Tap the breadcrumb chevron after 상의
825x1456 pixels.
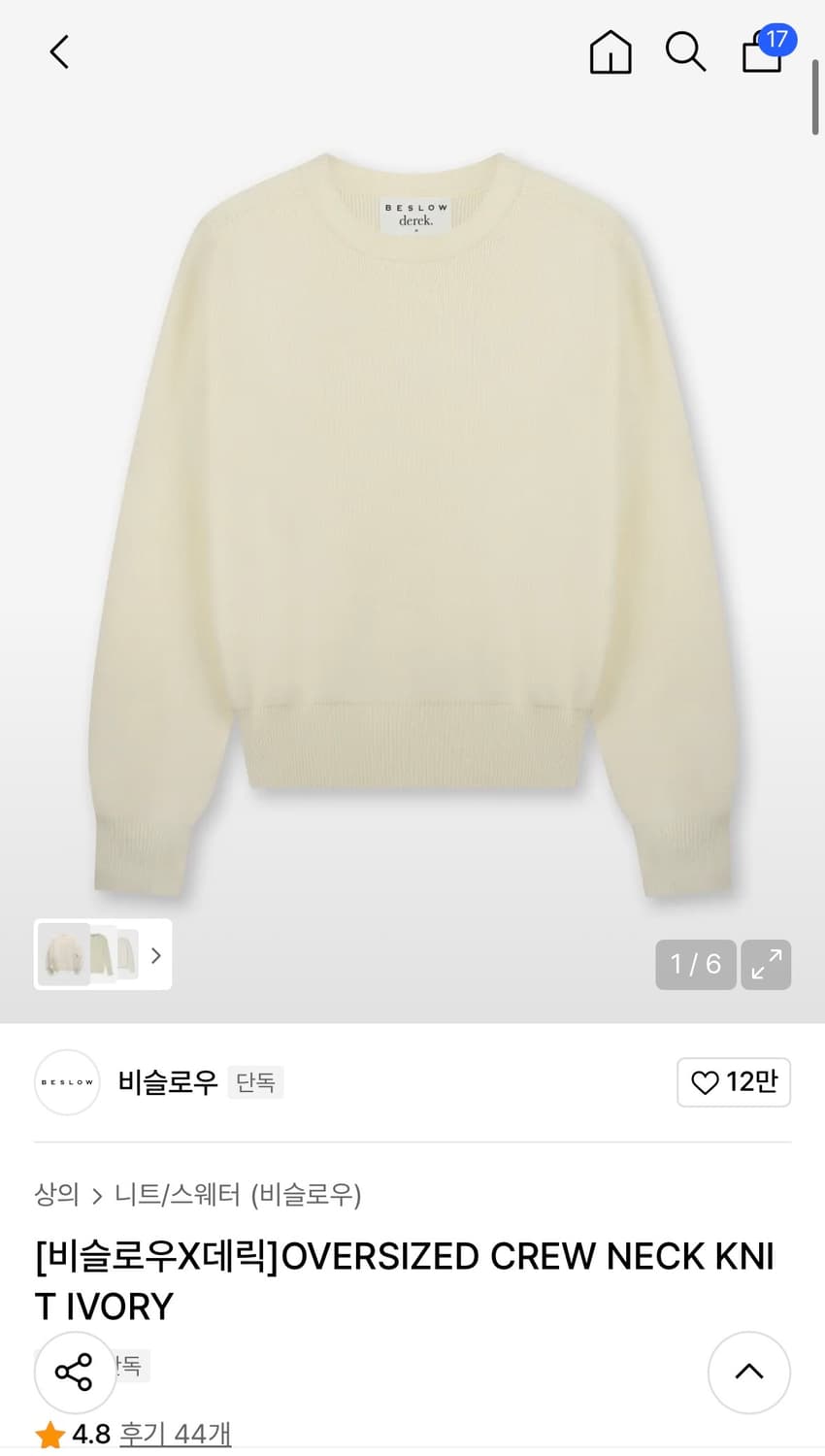(95, 1197)
